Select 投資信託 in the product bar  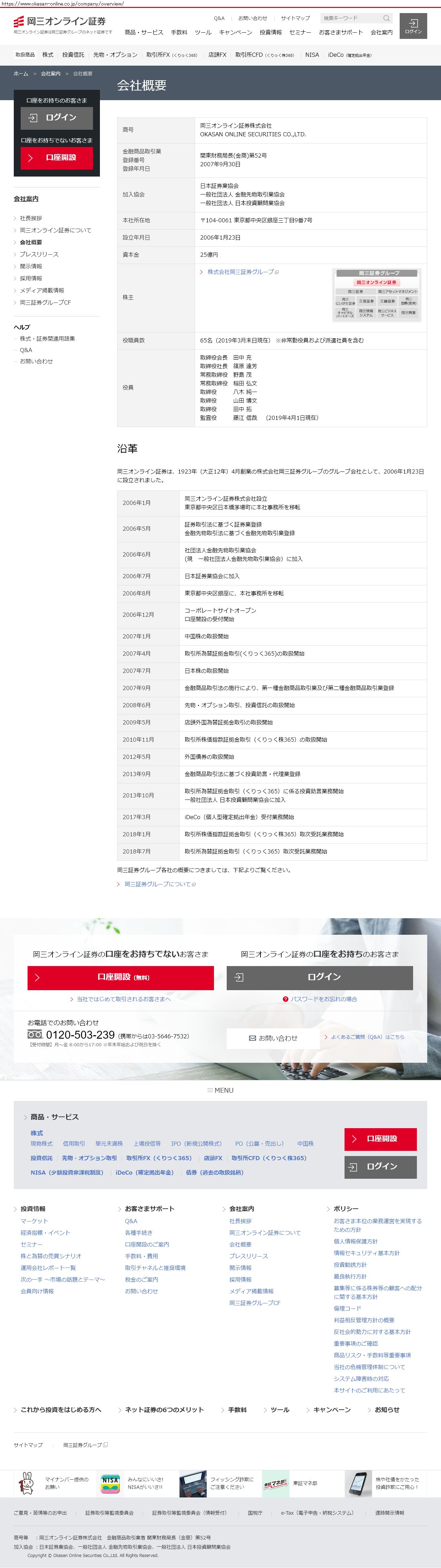pos(73,55)
